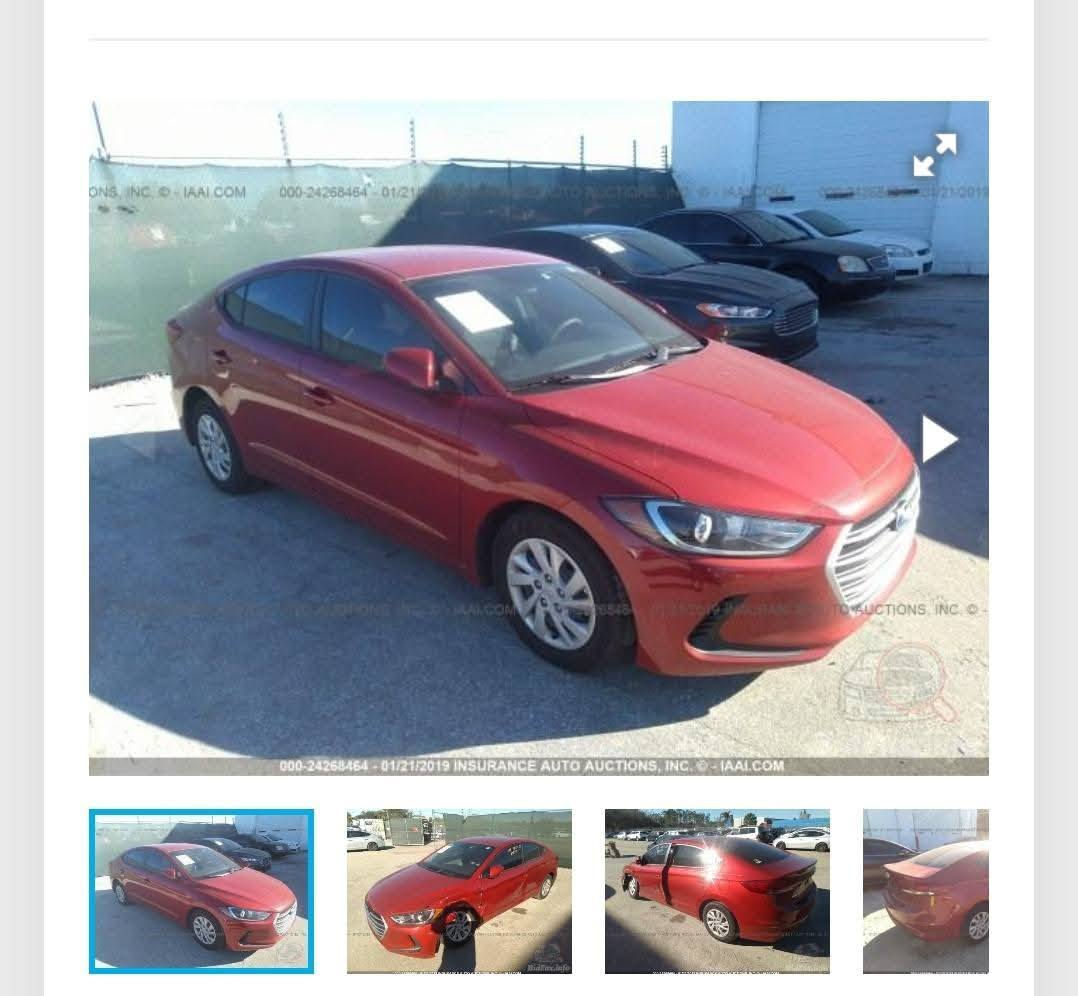The height and width of the screenshot is (996, 1078).
Task: Open the second thumbnail showing front-left view
Action: pyautogui.click(x=459, y=891)
